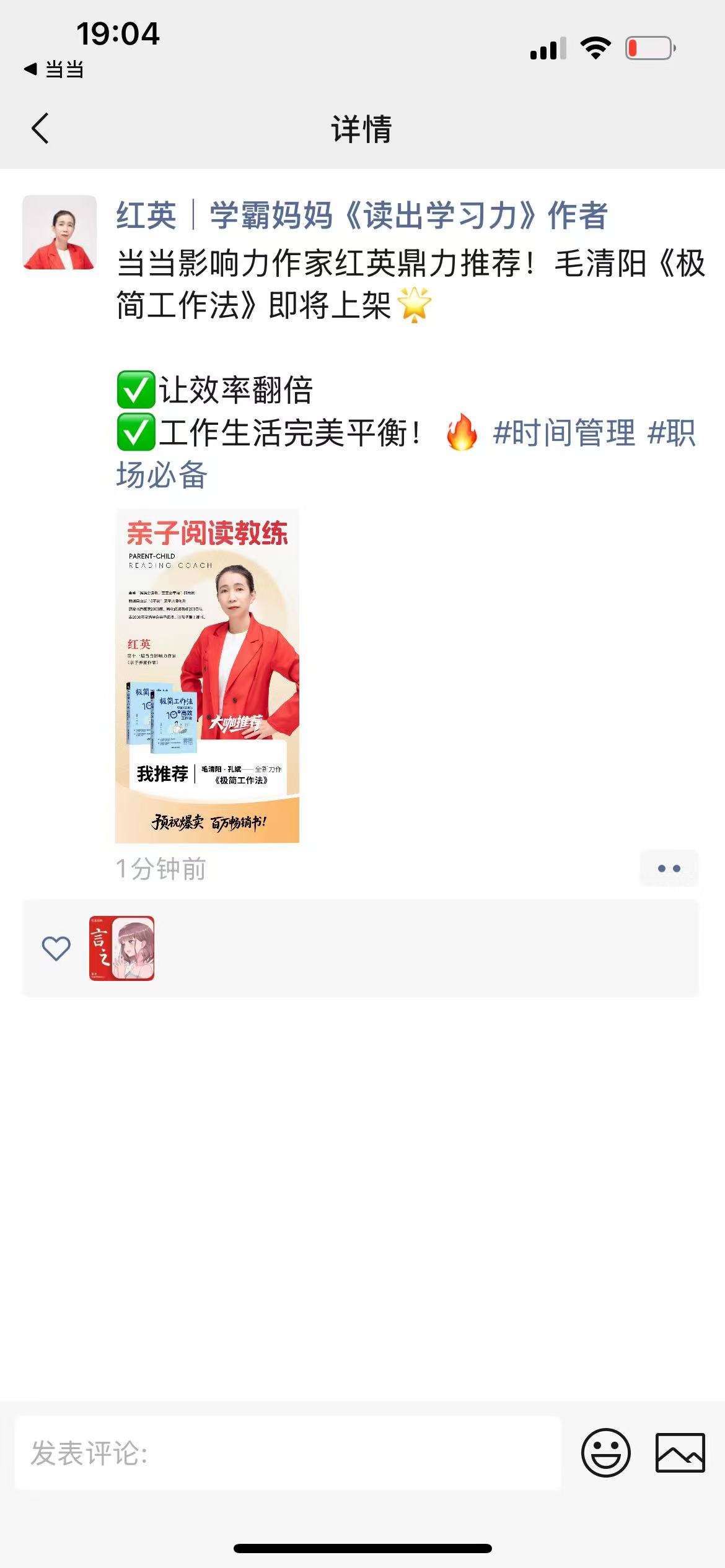
Task: Open the #时间管理 hashtag
Action: click(564, 433)
